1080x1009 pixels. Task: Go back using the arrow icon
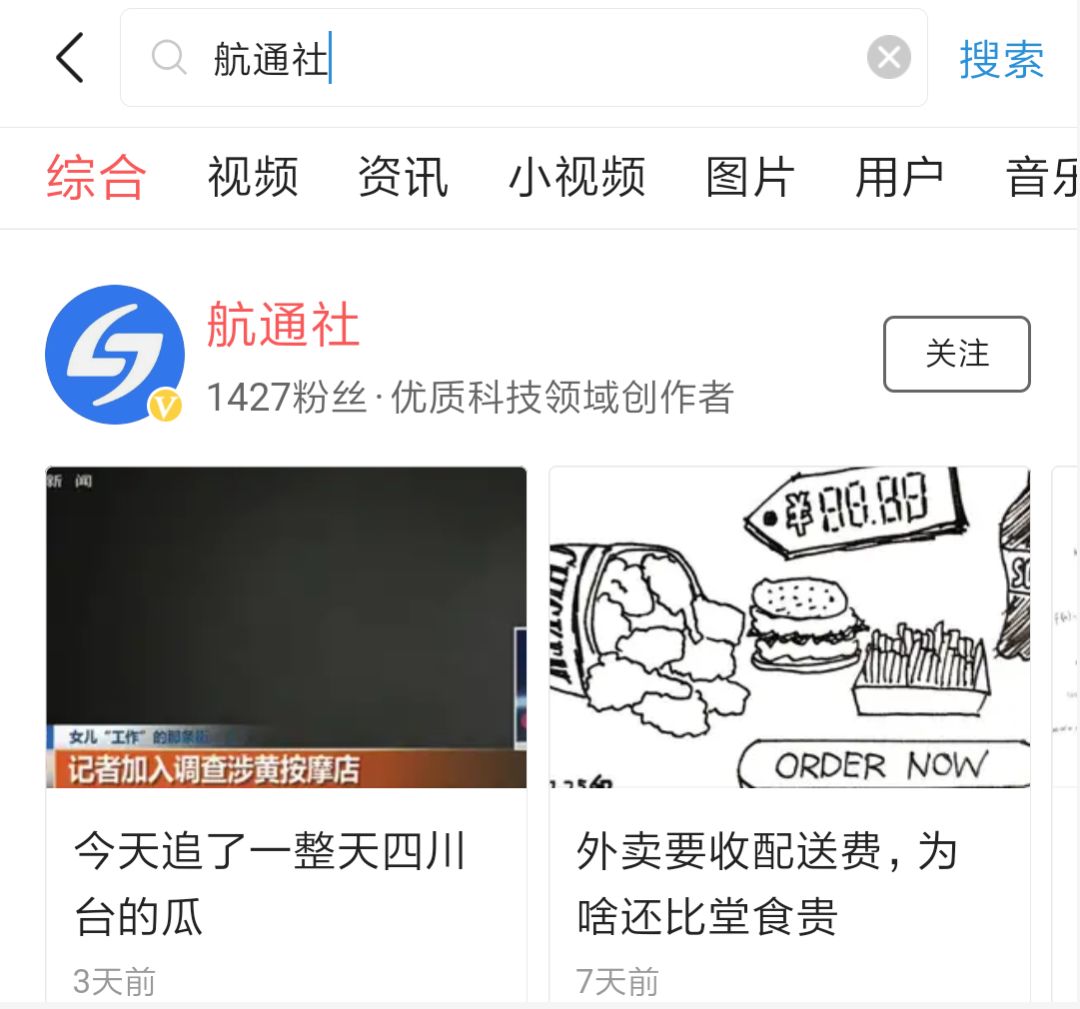pos(70,58)
